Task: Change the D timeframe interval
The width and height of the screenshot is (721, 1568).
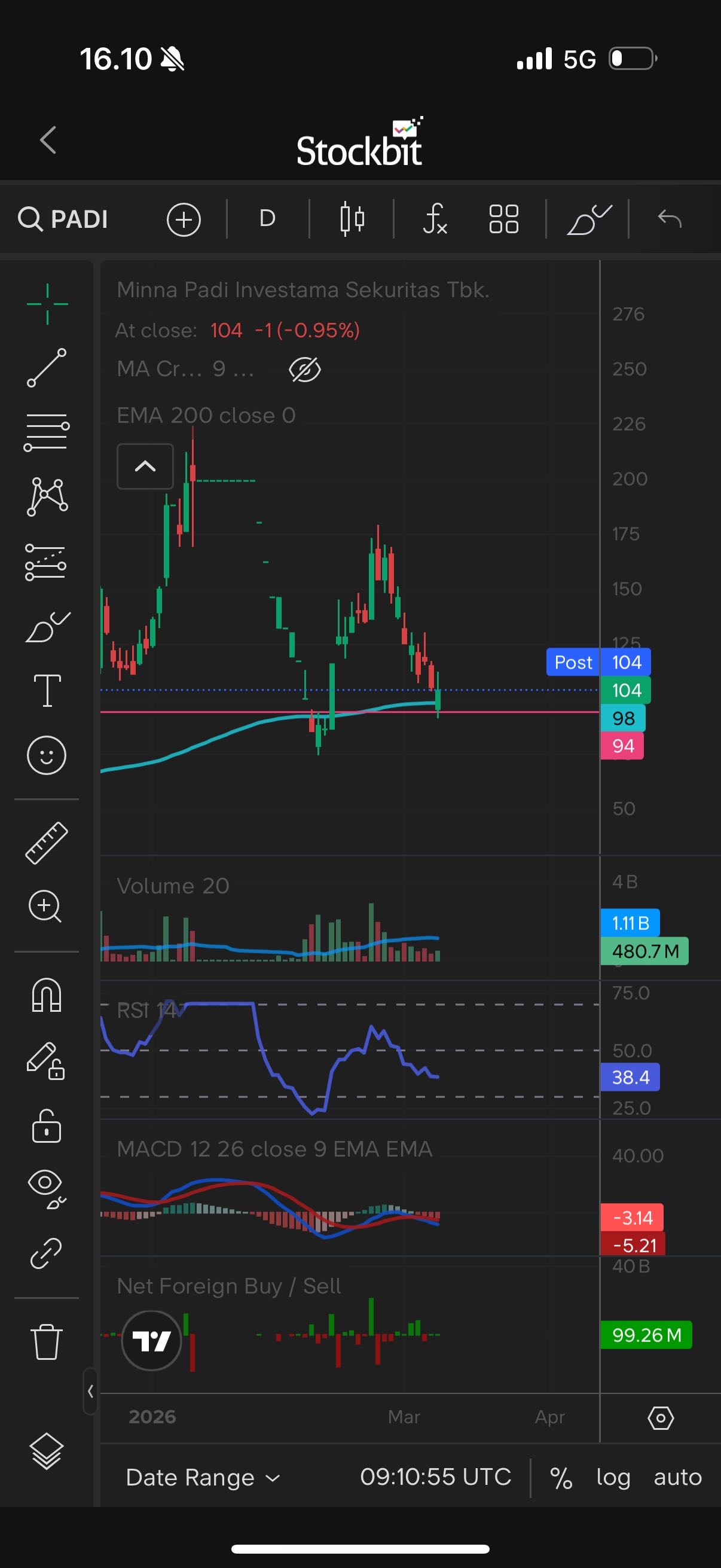Action: 267,218
